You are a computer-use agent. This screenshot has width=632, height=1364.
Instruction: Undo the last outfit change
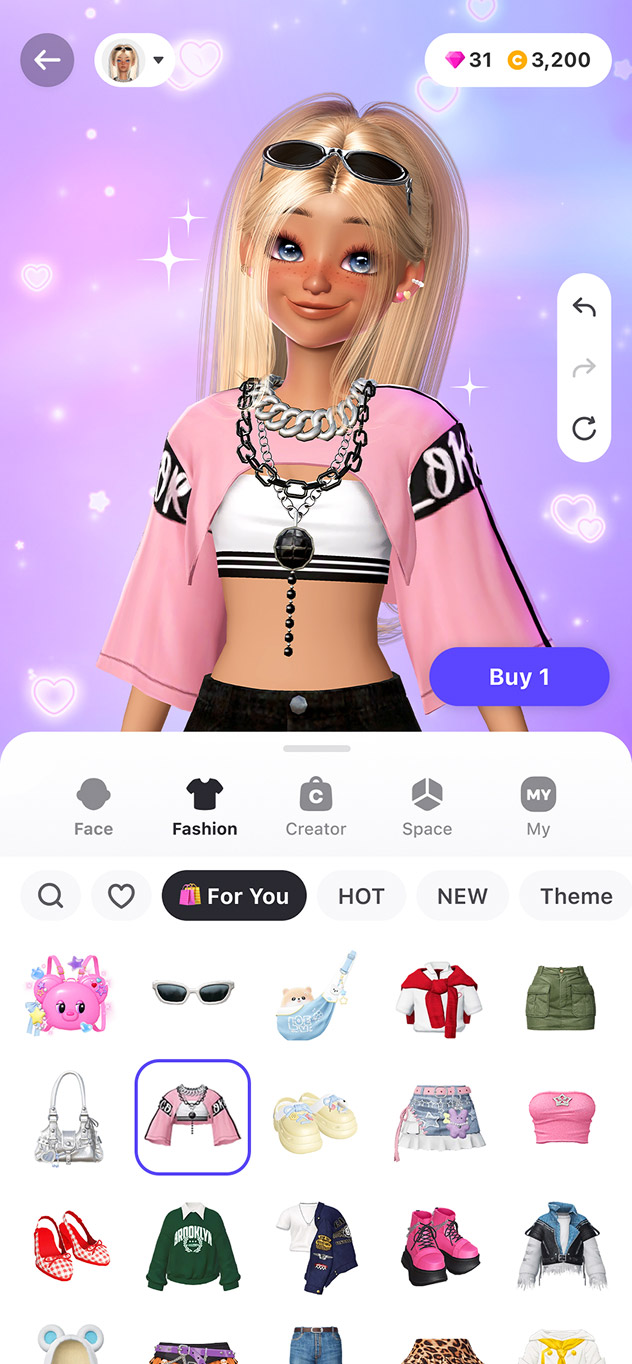584,308
